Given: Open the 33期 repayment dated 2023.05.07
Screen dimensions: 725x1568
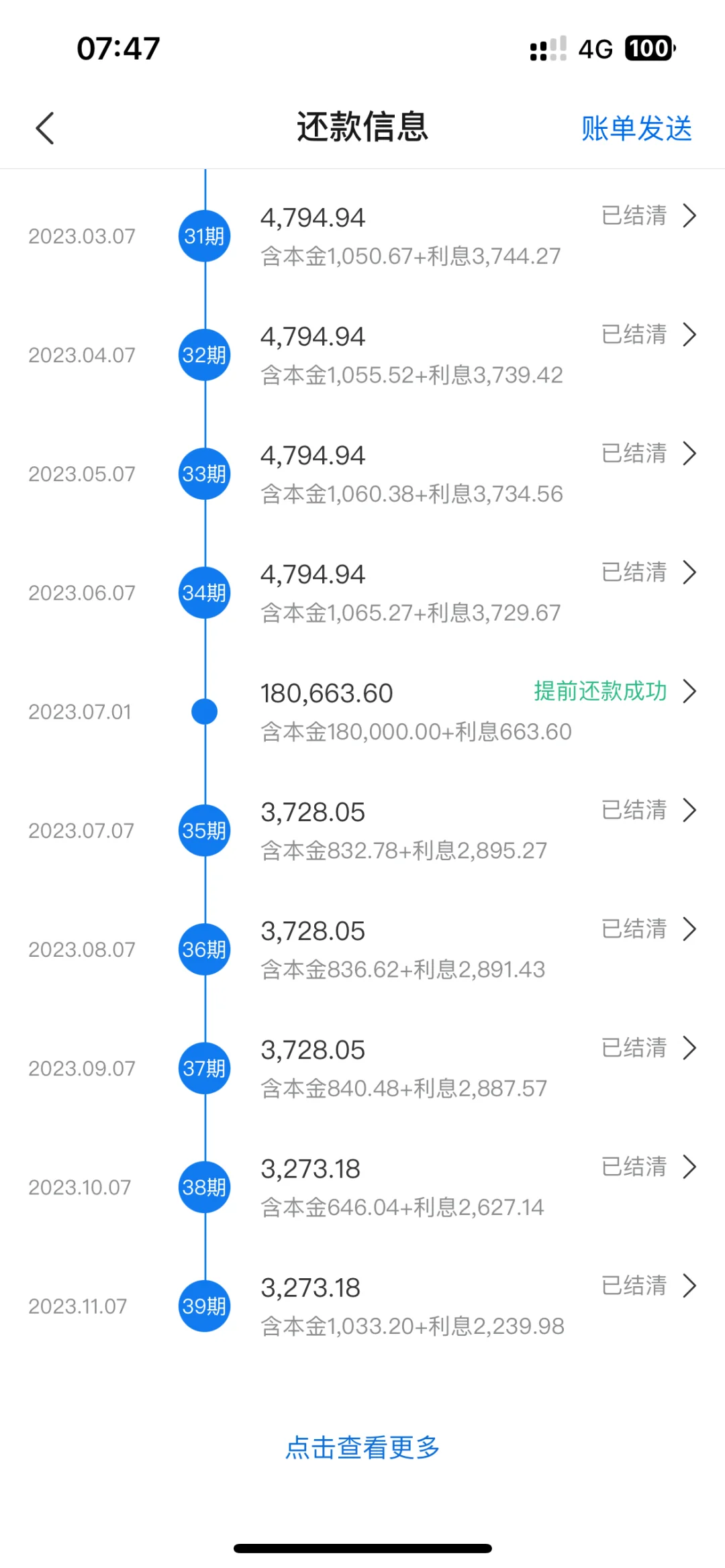Looking at the screenshot, I should tap(470, 474).
